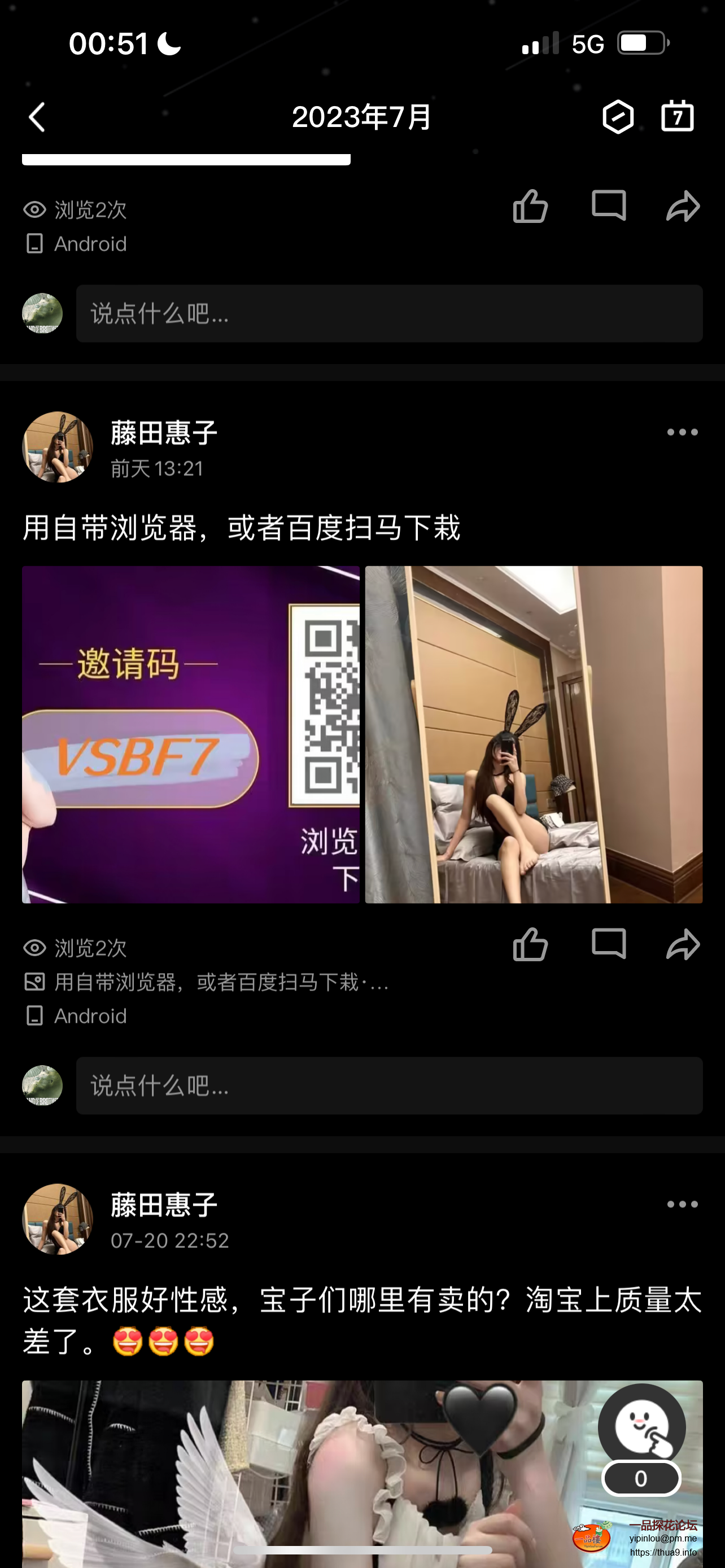
Task: Like the post from 前天 13:21
Action: point(530,945)
